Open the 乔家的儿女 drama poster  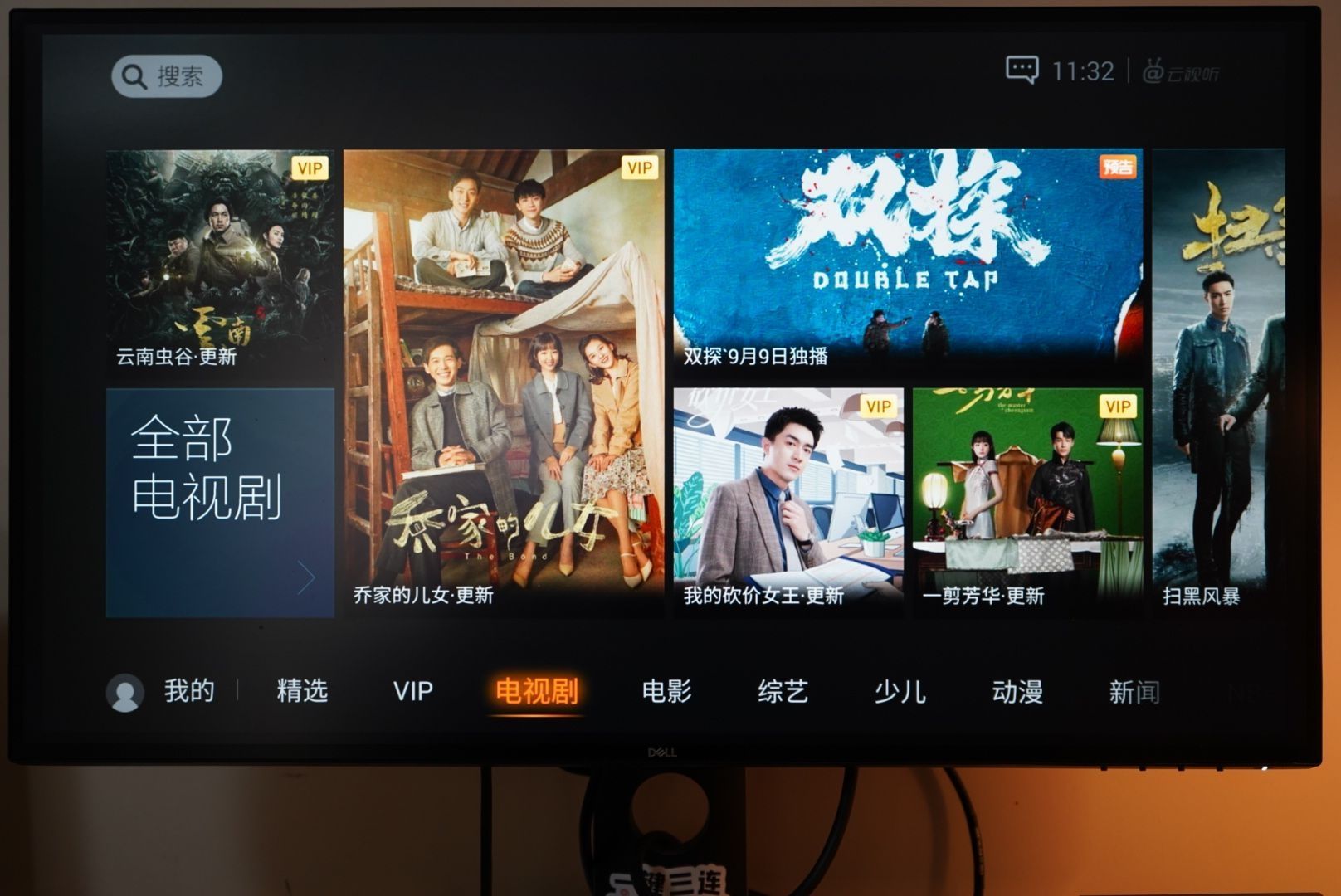coord(504,382)
